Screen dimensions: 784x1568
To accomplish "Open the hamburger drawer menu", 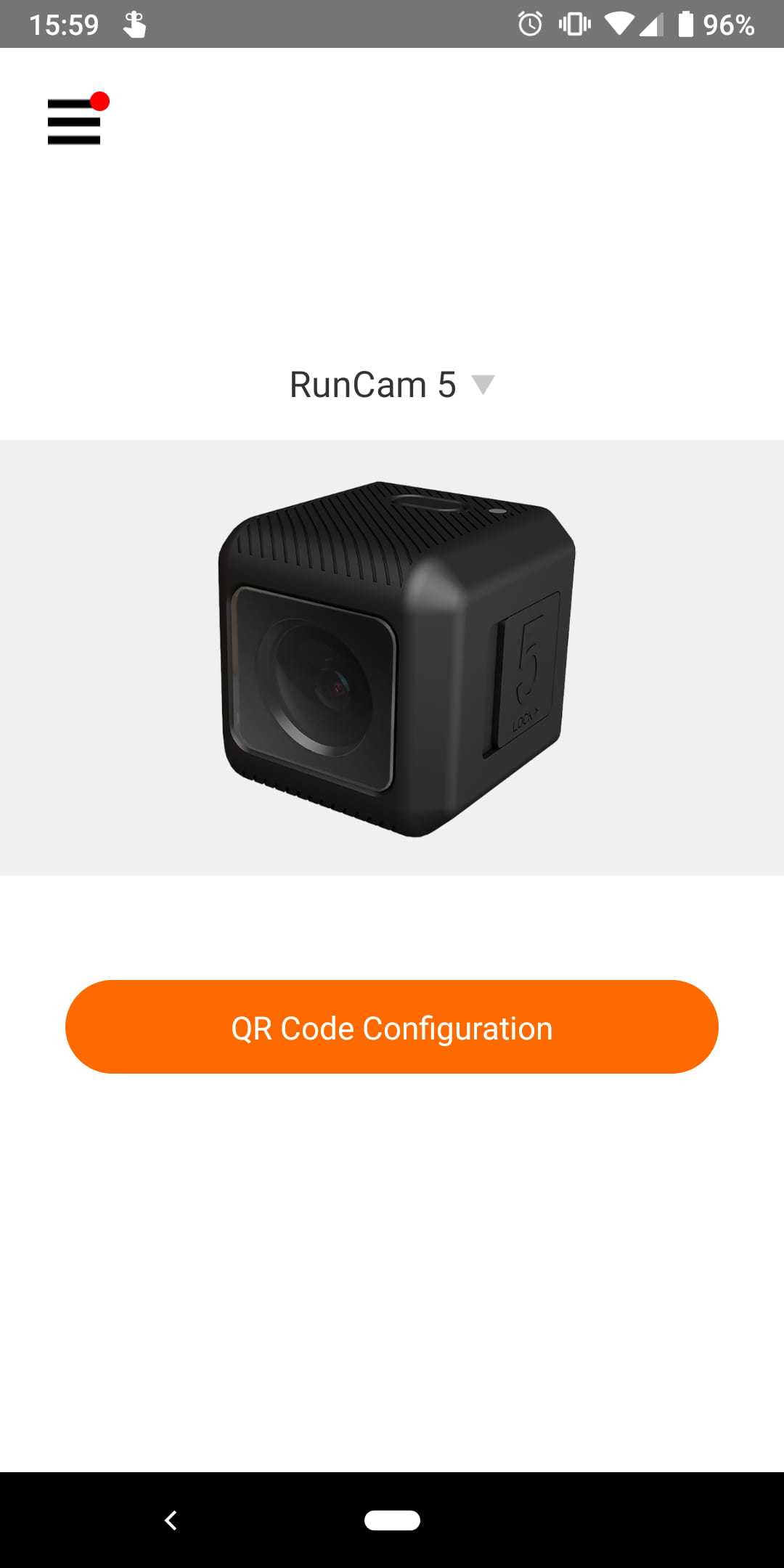I will point(74,121).
